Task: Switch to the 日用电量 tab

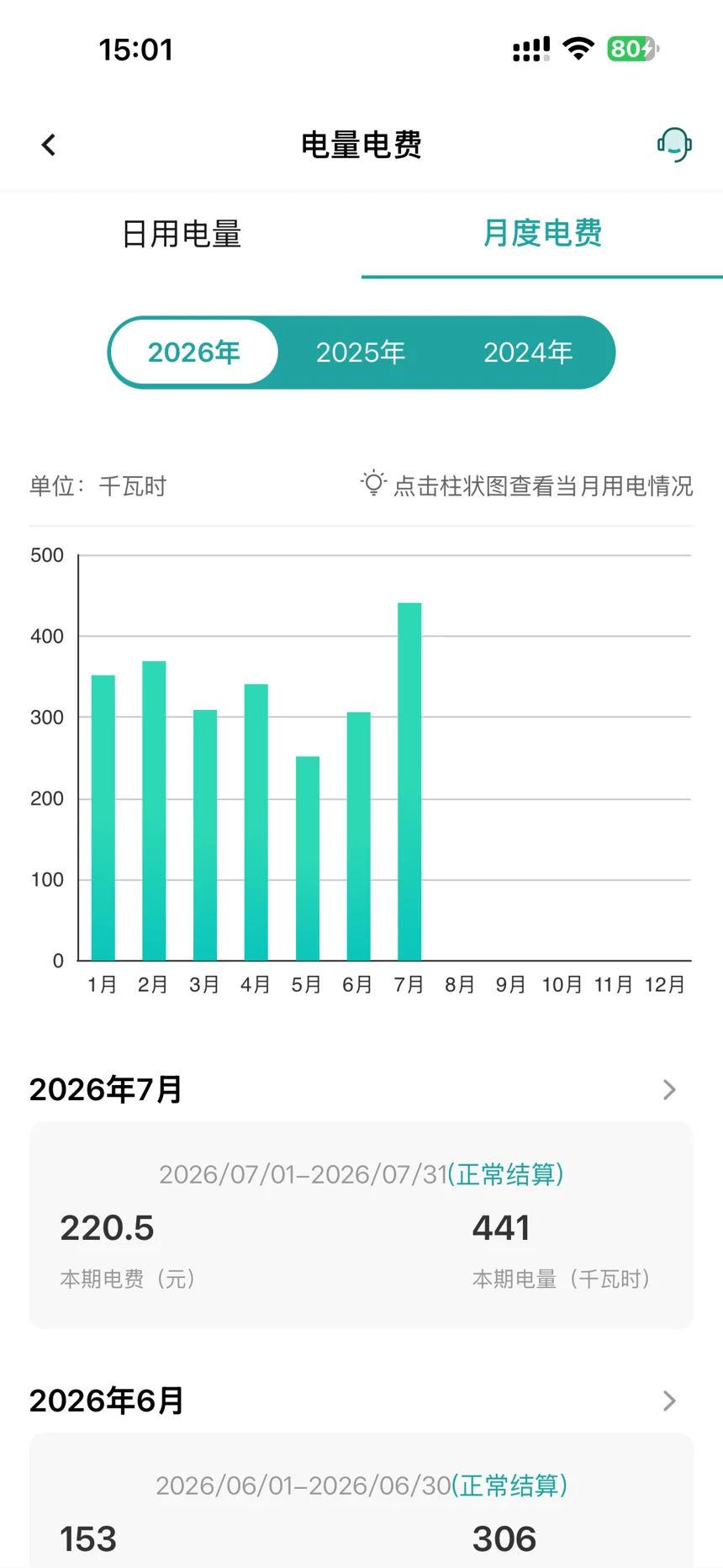Action: [181, 234]
